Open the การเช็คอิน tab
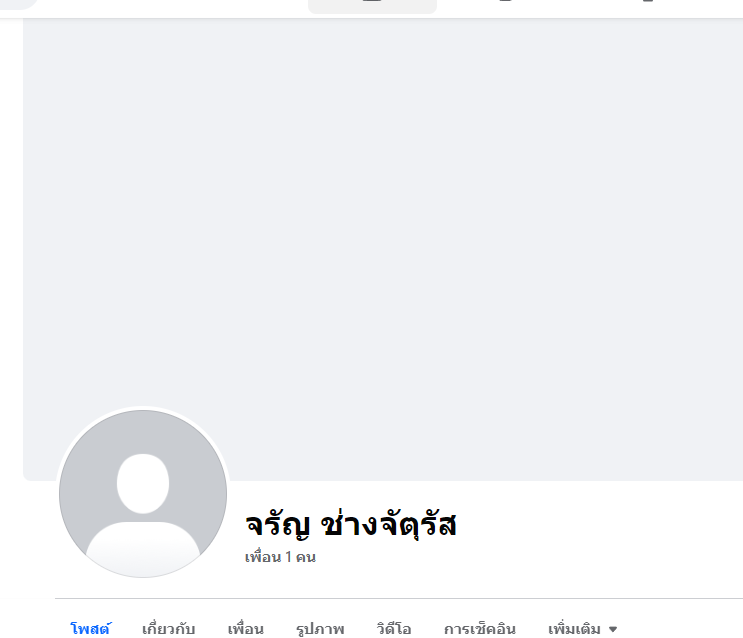Image resolution: width=743 pixels, height=638 pixels. [x=480, y=629]
